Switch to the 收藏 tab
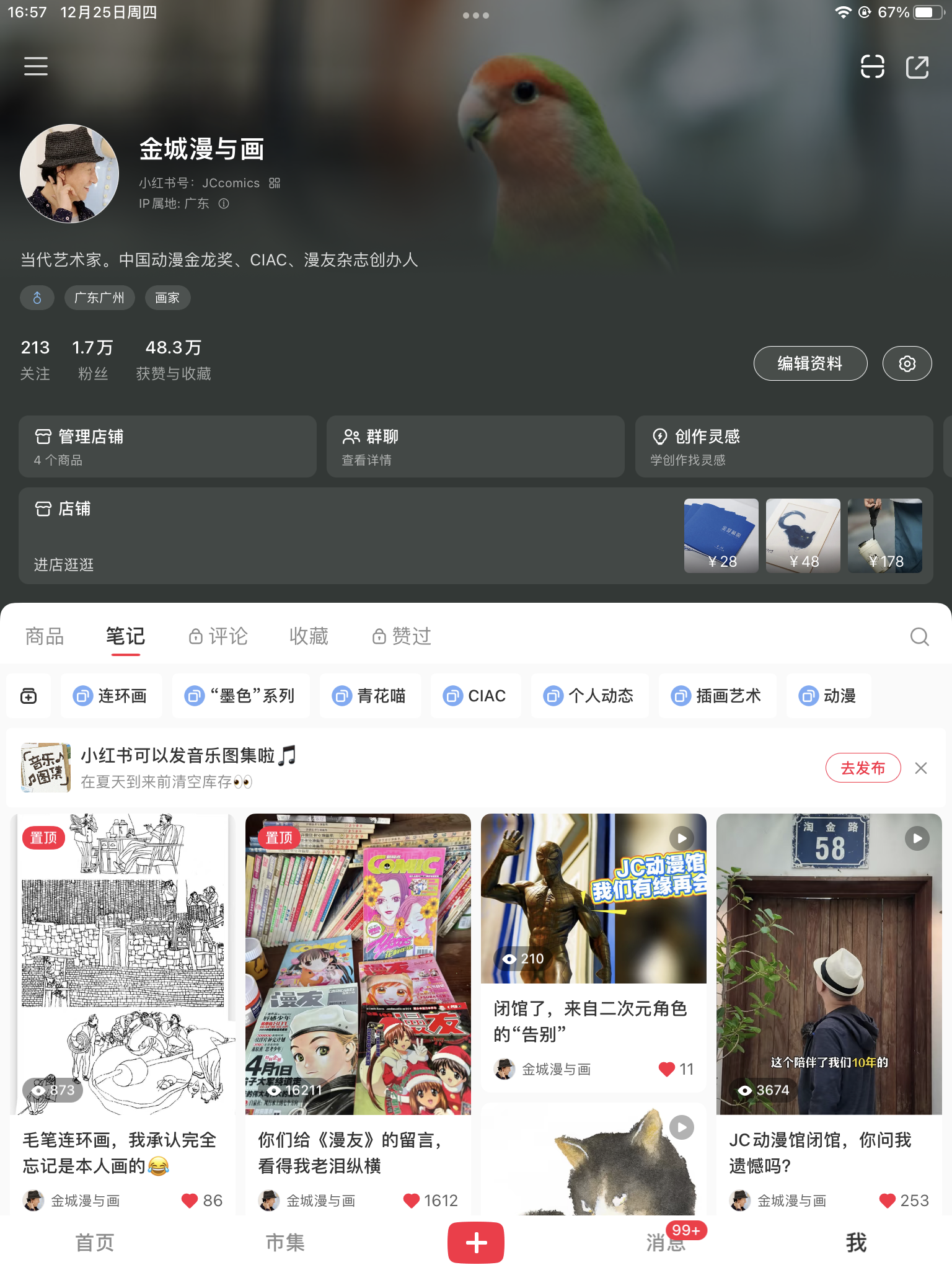Screen dimensions: 952x1270 309,636
